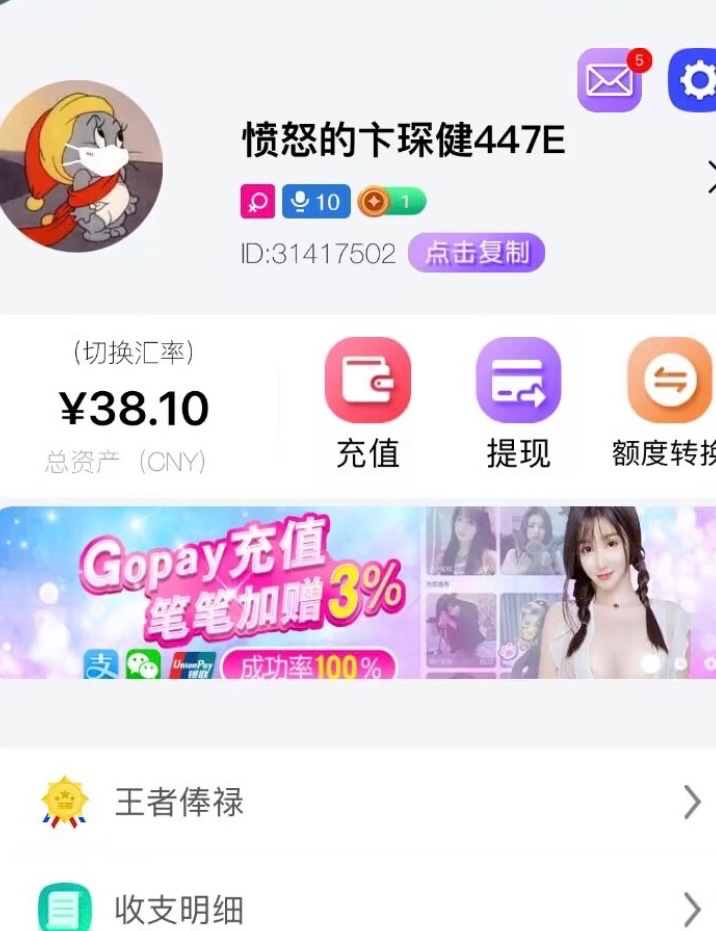Switch exchange rate via 切换汇率

point(133,353)
